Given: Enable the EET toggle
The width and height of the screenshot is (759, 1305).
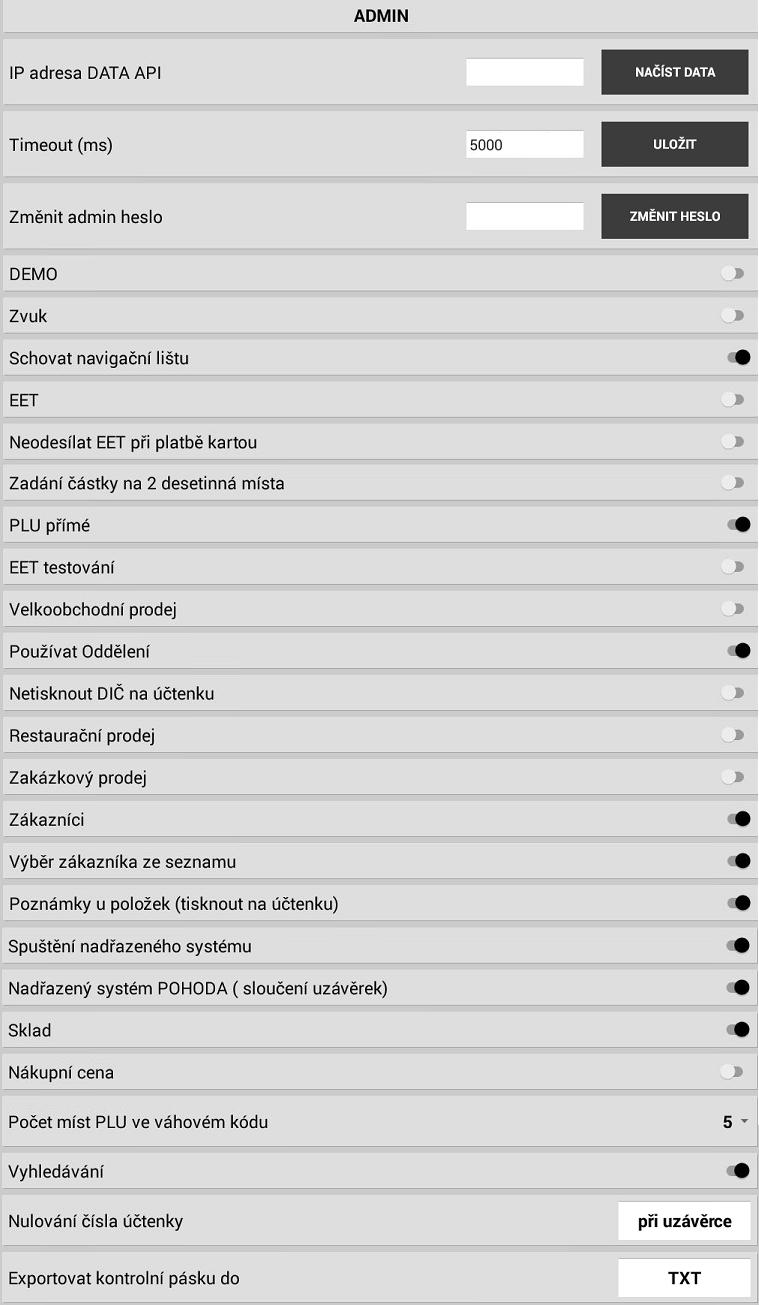Looking at the screenshot, I should (x=734, y=400).
